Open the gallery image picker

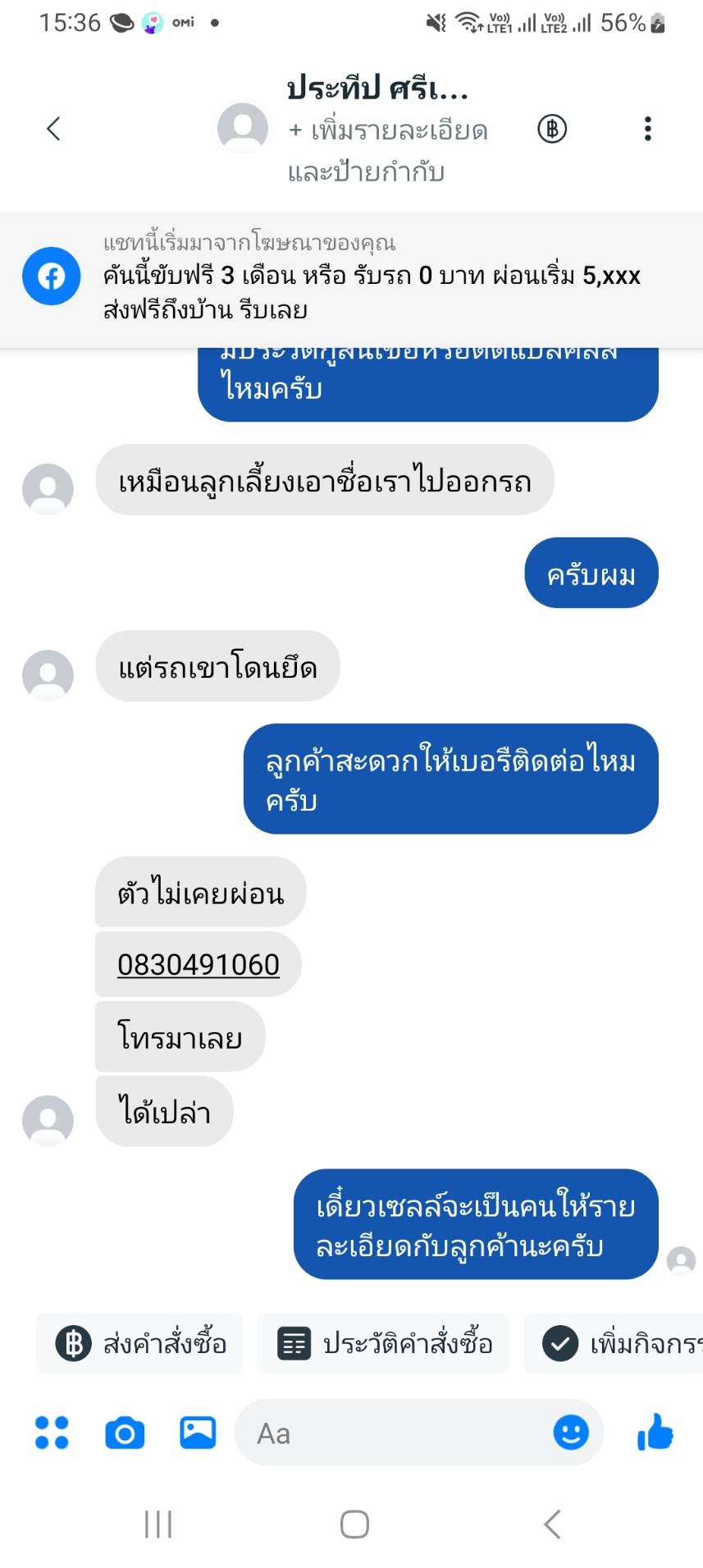point(198,1433)
